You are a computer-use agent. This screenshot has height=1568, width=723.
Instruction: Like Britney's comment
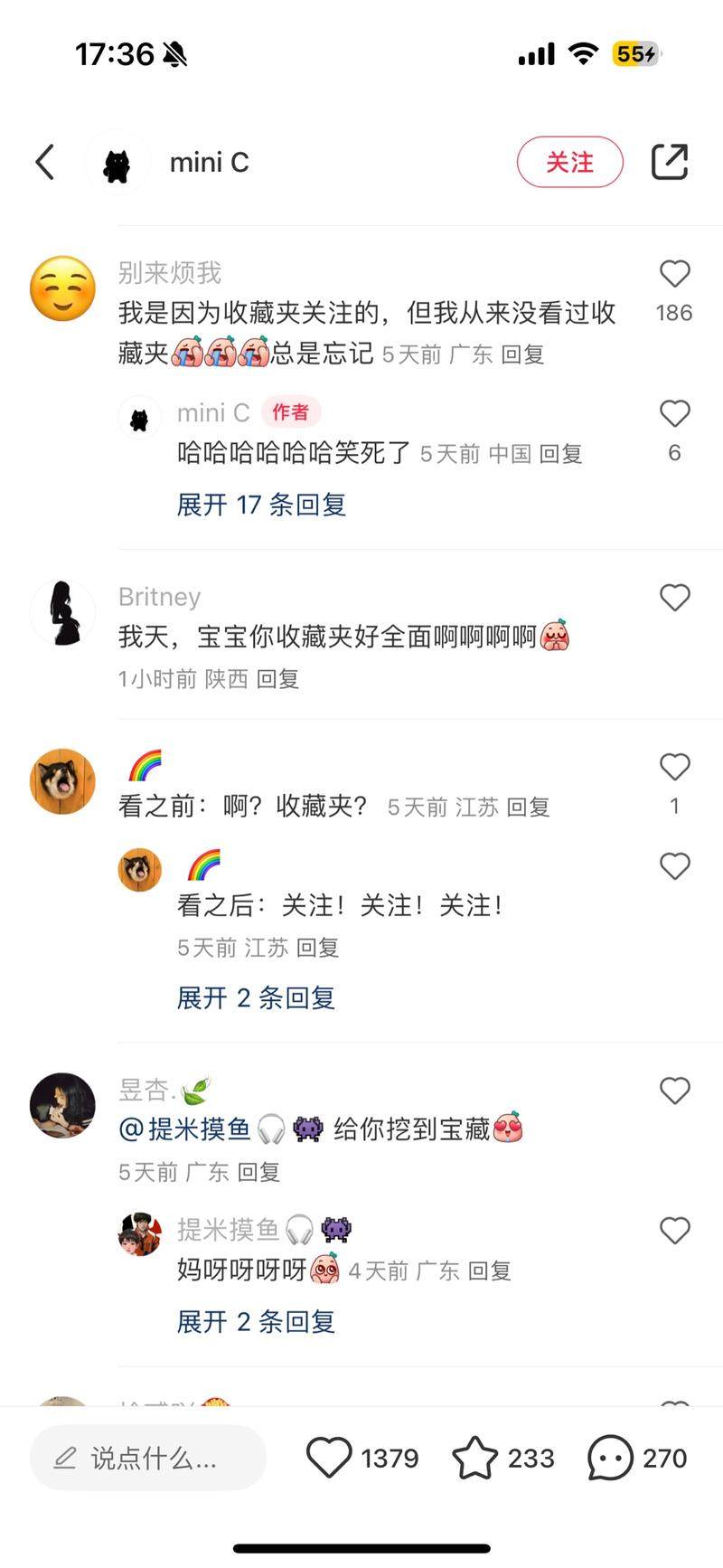[x=674, y=598]
